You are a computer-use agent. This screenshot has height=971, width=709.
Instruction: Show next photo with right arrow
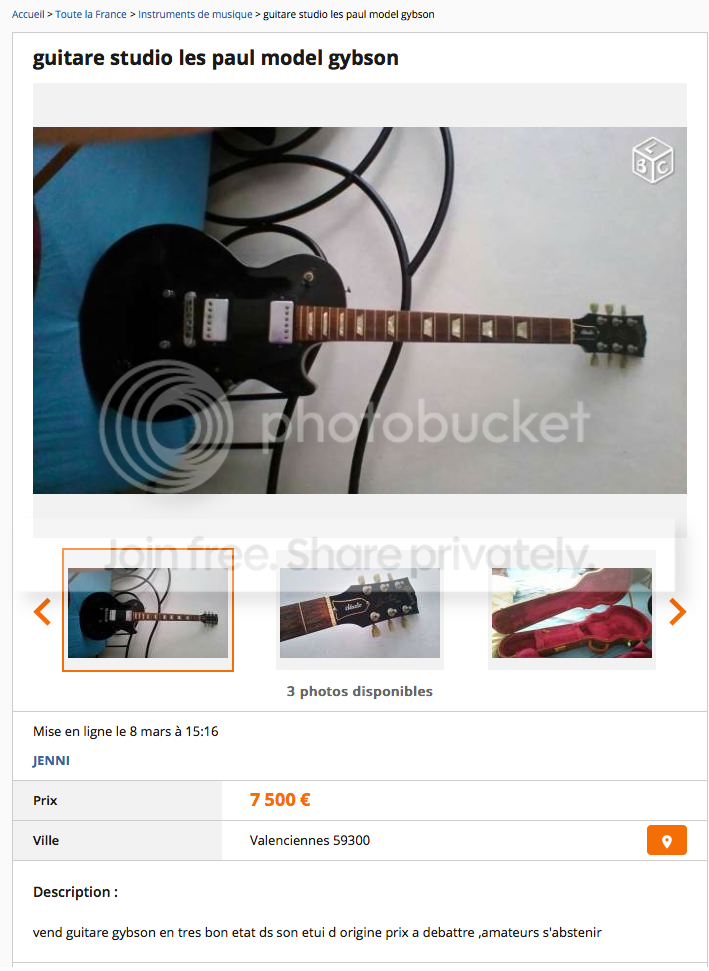point(677,611)
